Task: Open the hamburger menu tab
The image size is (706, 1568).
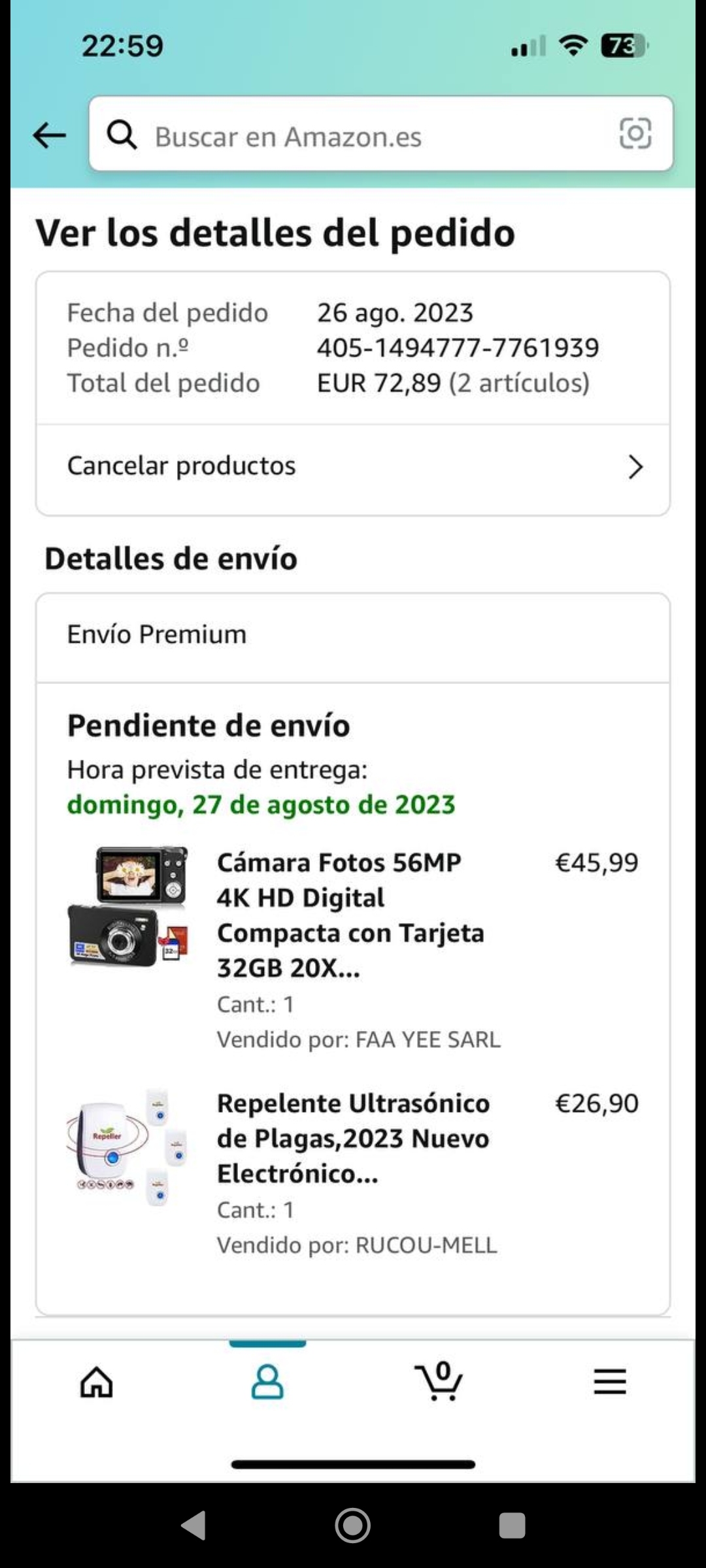Action: 610,1382
